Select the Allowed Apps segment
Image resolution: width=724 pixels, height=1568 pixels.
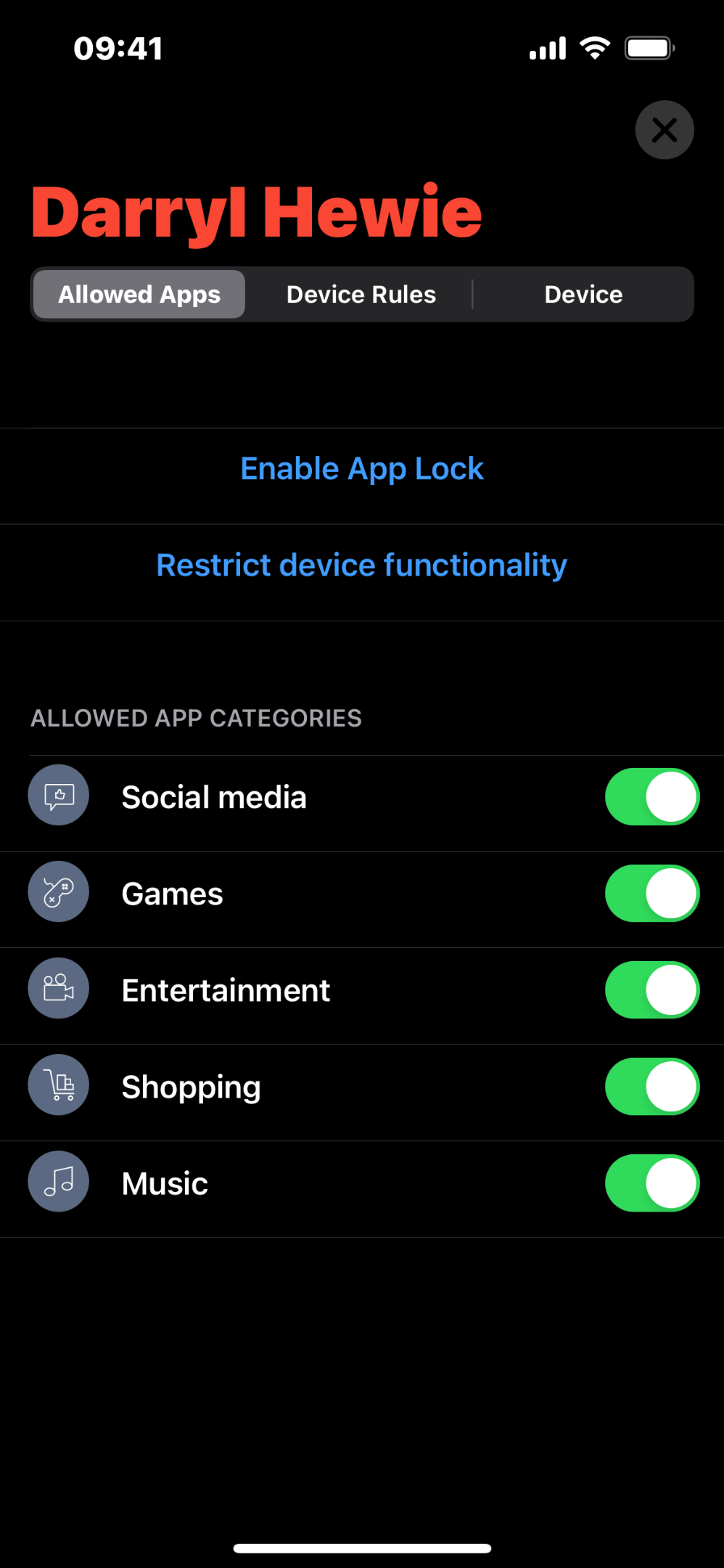[x=139, y=295]
